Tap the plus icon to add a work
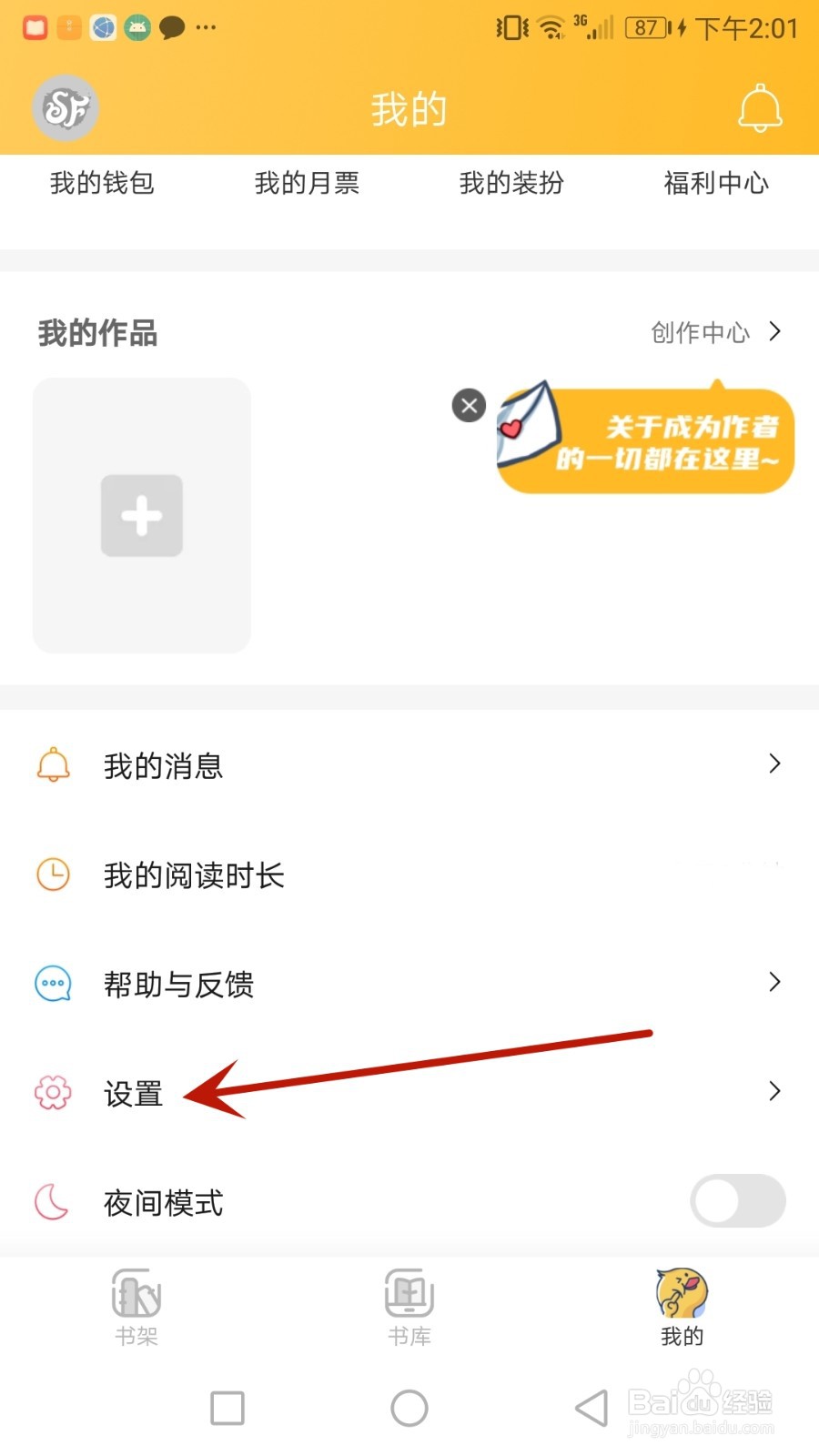819x1456 pixels. pyautogui.click(x=141, y=515)
